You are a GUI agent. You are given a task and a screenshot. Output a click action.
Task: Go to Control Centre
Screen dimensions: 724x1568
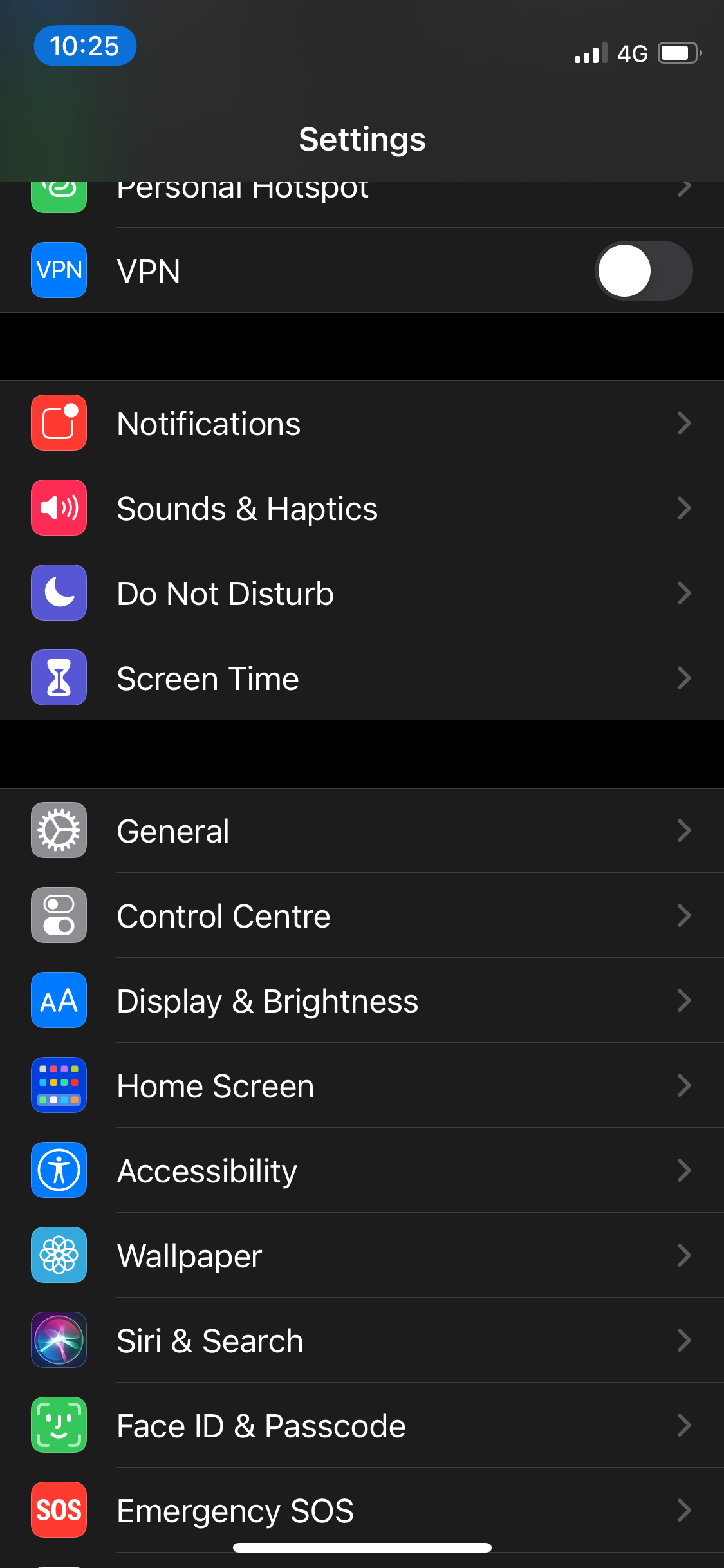360,916
